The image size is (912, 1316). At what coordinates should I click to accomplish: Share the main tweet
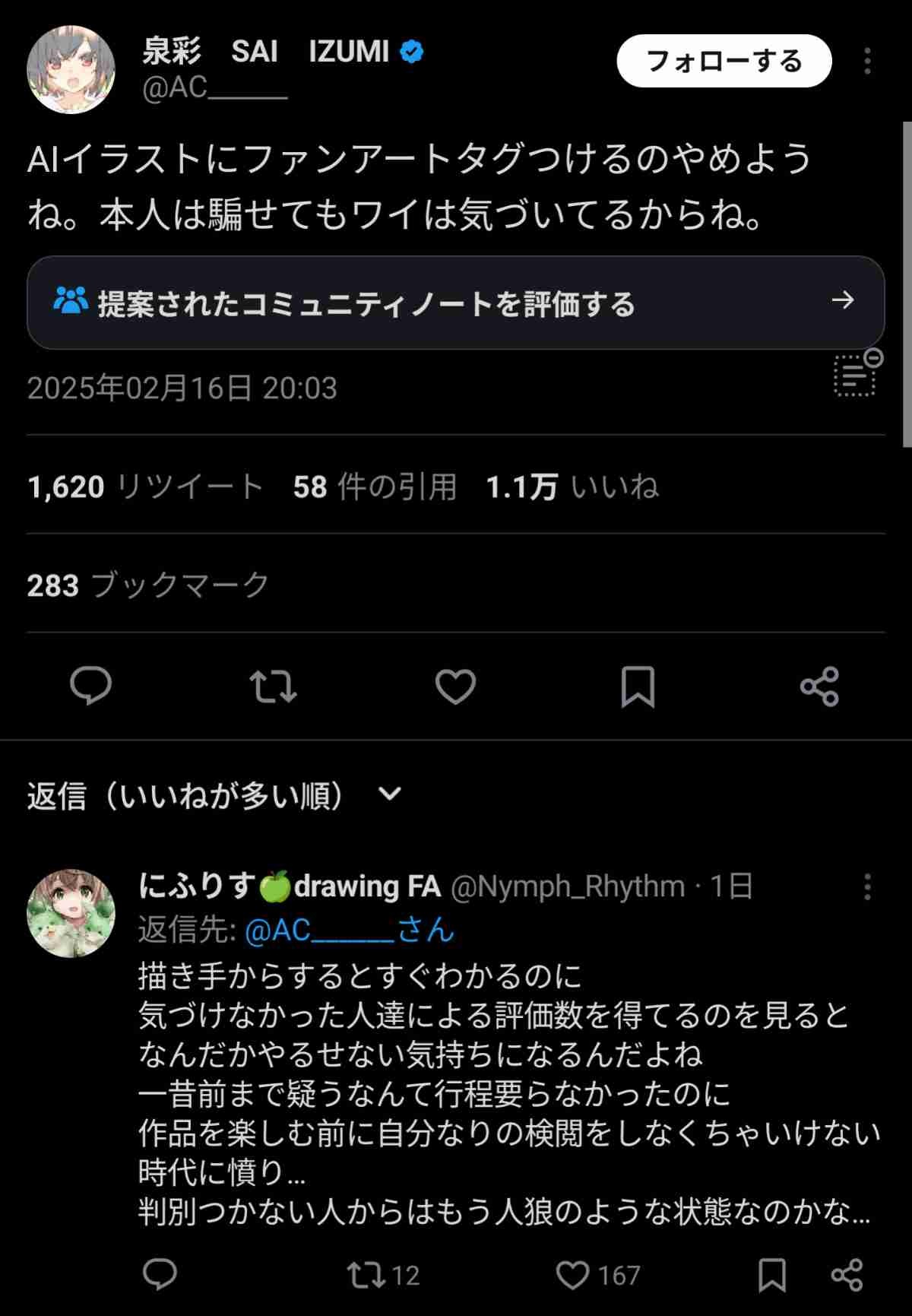819,686
